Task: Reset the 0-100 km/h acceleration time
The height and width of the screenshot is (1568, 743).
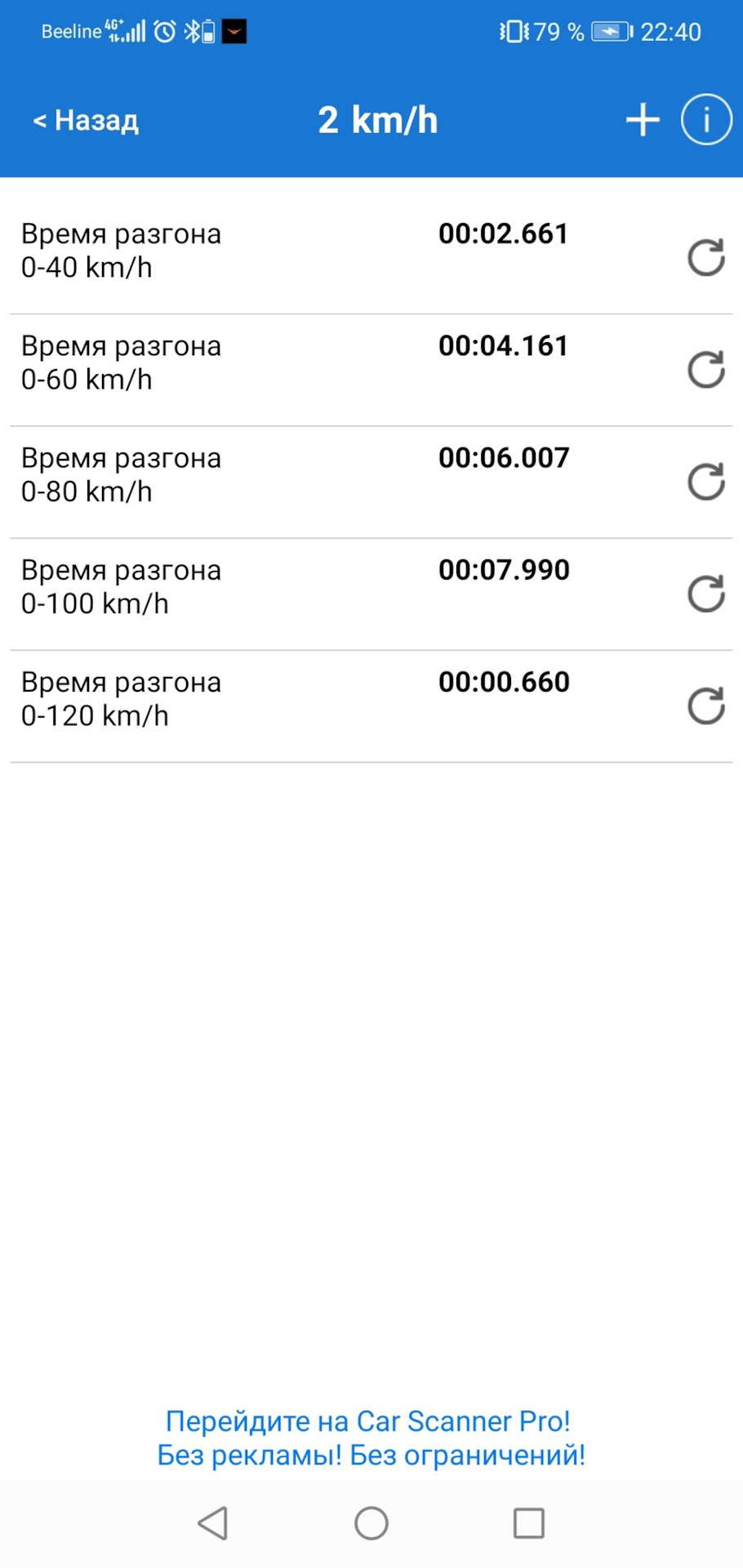Action: coord(706,594)
